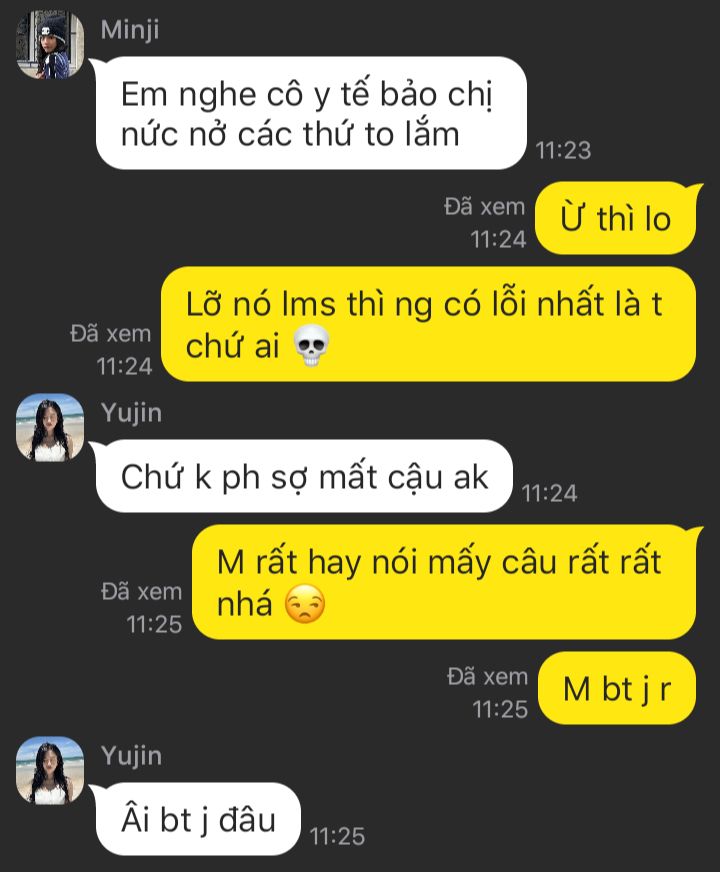Image resolution: width=720 pixels, height=872 pixels.
Task: Open Yujin's avatar beside "Chứ k ph sợ mất cậu ak"
Action: tap(50, 428)
